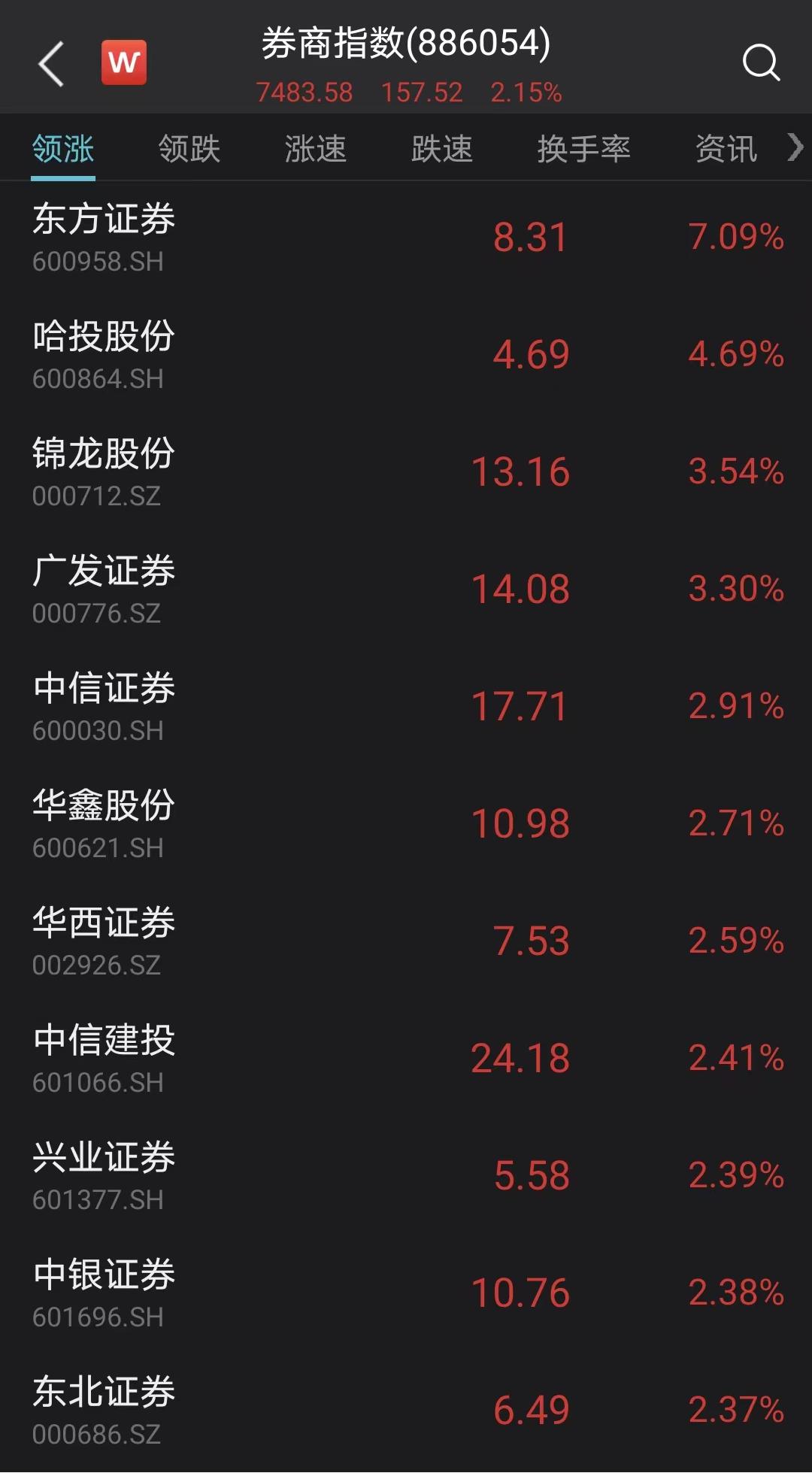Switch to the 换手率 tab
Viewport: 812px width, 1473px height.
click(583, 148)
